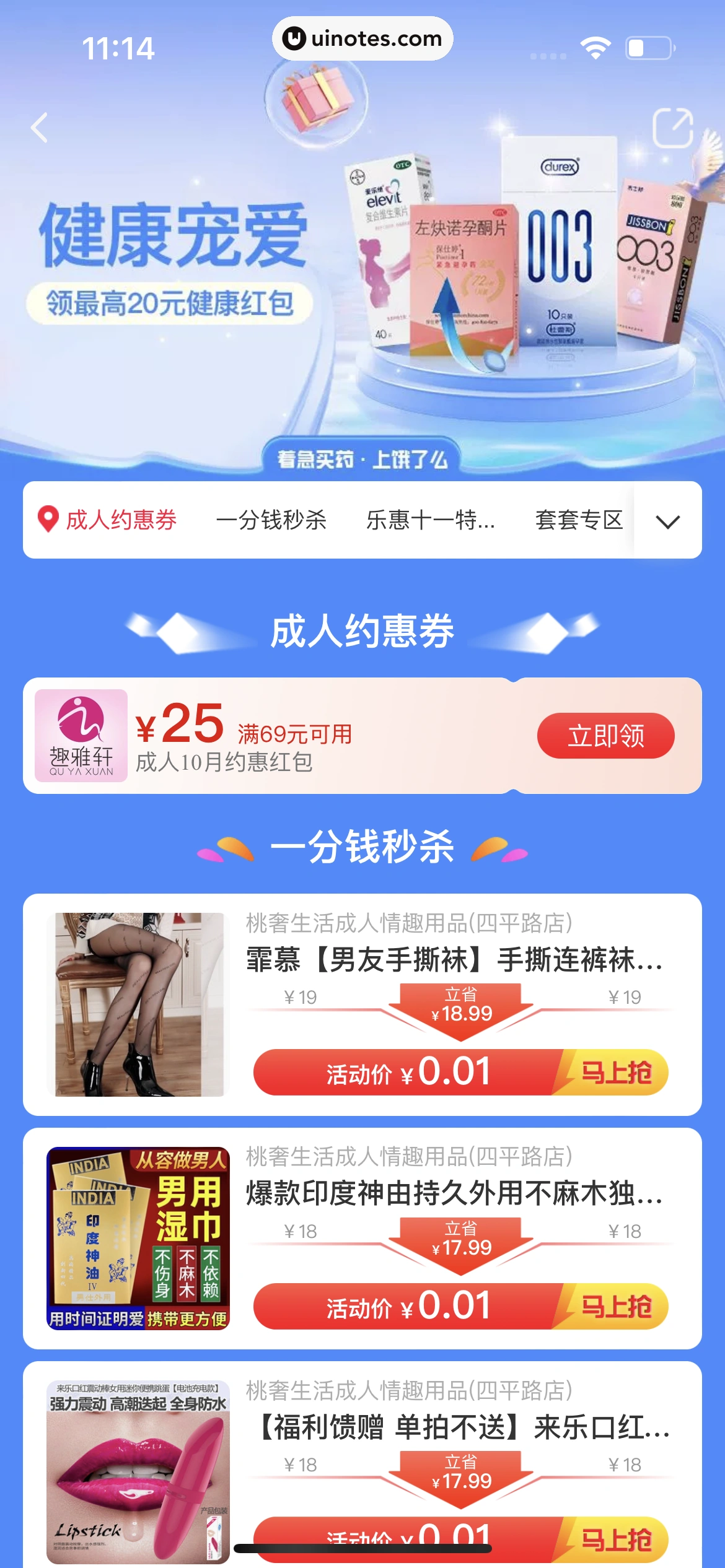Tap the uinotes.com pill at the top
Viewport: 725px width, 1568px height.
pyautogui.click(x=362, y=38)
